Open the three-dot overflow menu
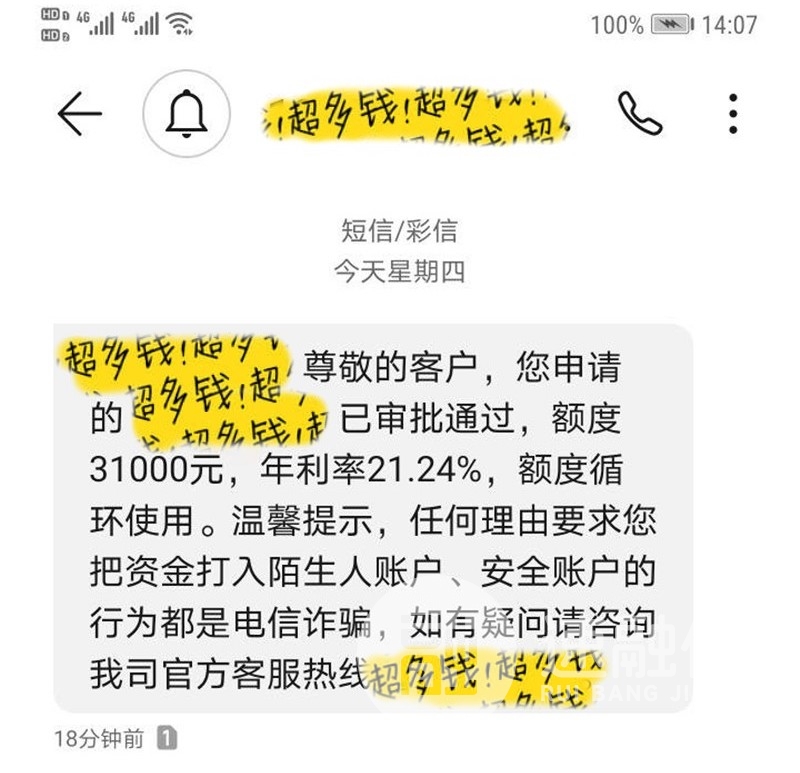Screen dimensions: 800x773 tap(733, 114)
